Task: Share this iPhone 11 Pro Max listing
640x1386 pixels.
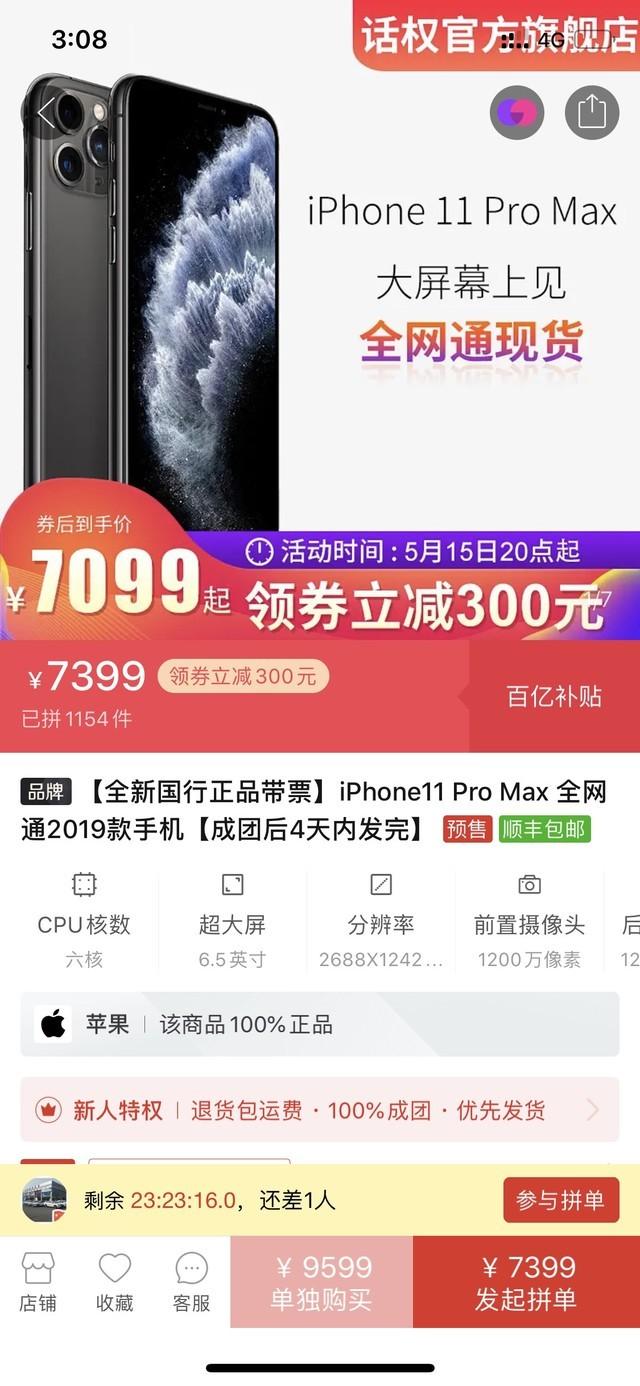Action: click(x=592, y=112)
